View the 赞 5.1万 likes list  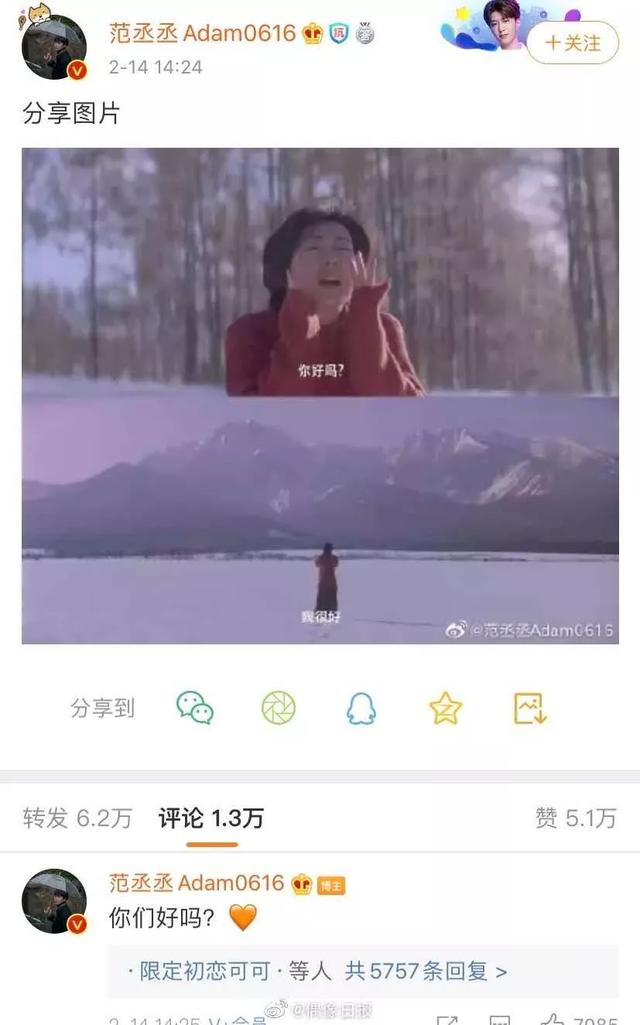tap(576, 818)
